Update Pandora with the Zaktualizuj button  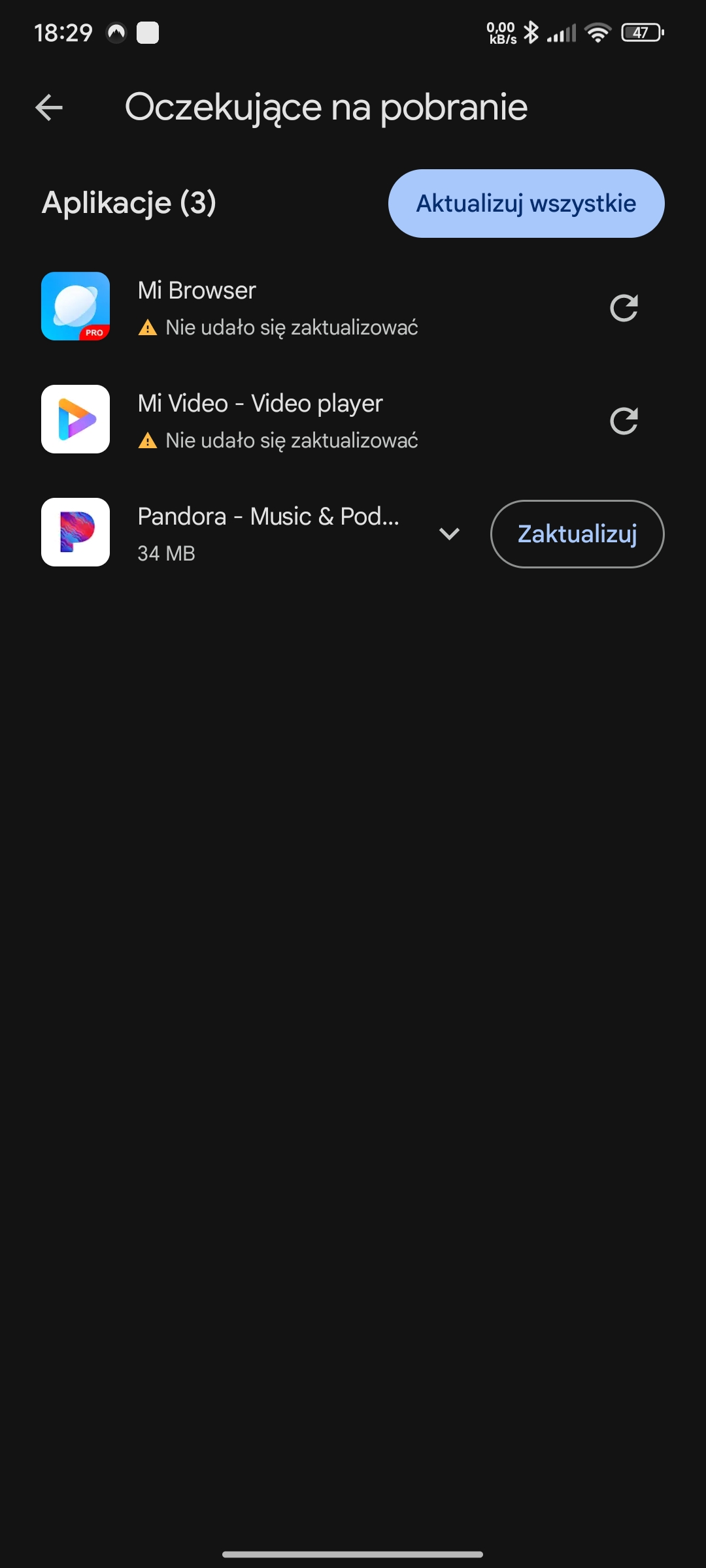point(577,534)
